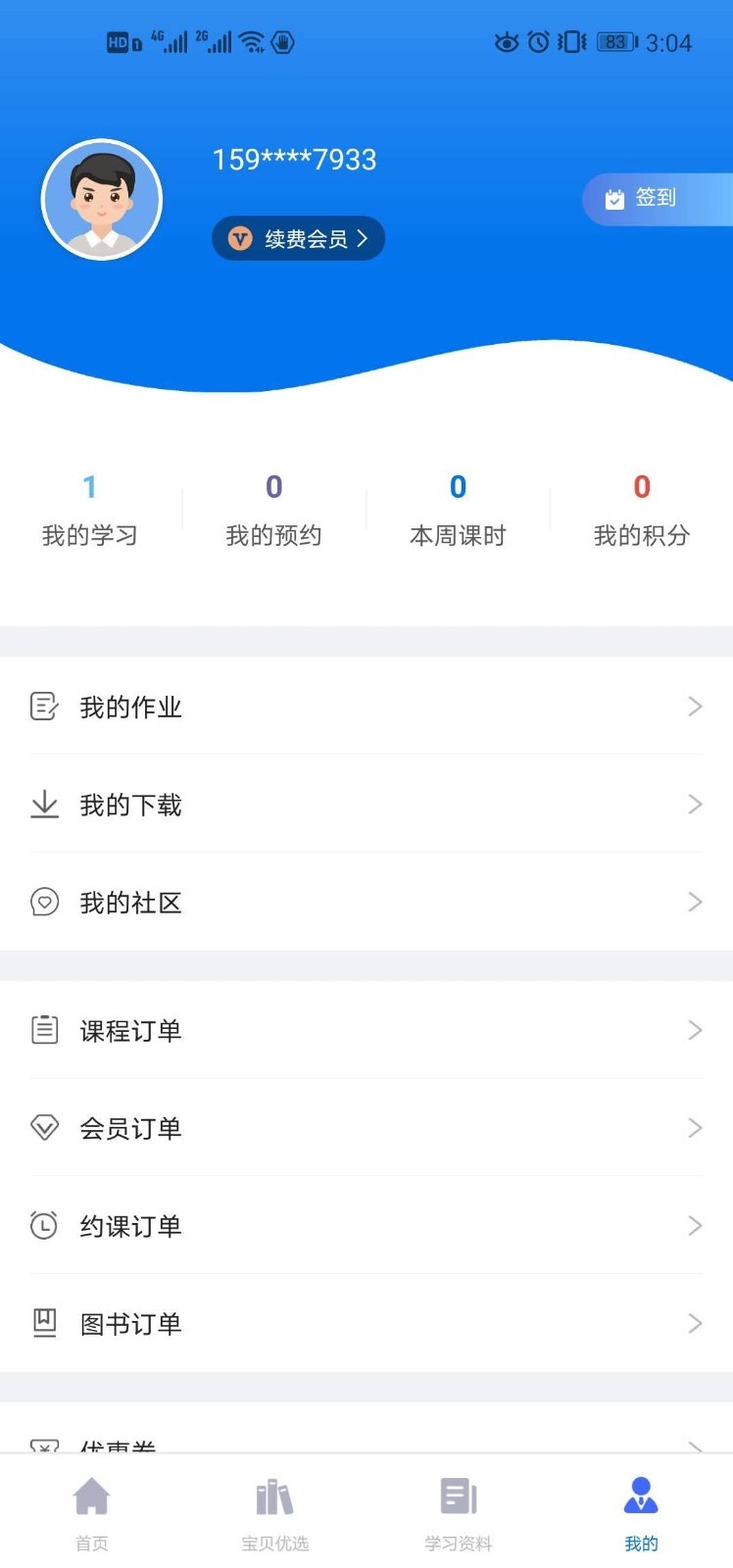
Task: Switch to the 首页 home tab
Action: [92, 1513]
